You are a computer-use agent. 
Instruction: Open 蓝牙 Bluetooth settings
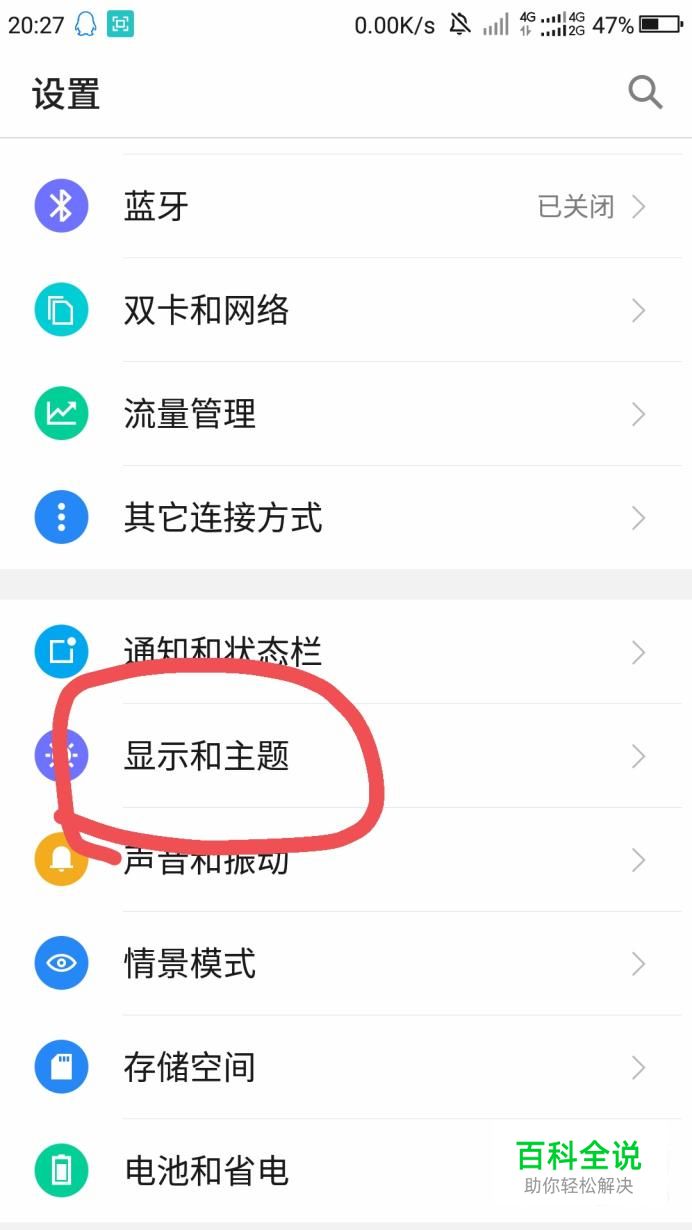[x=346, y=207]
